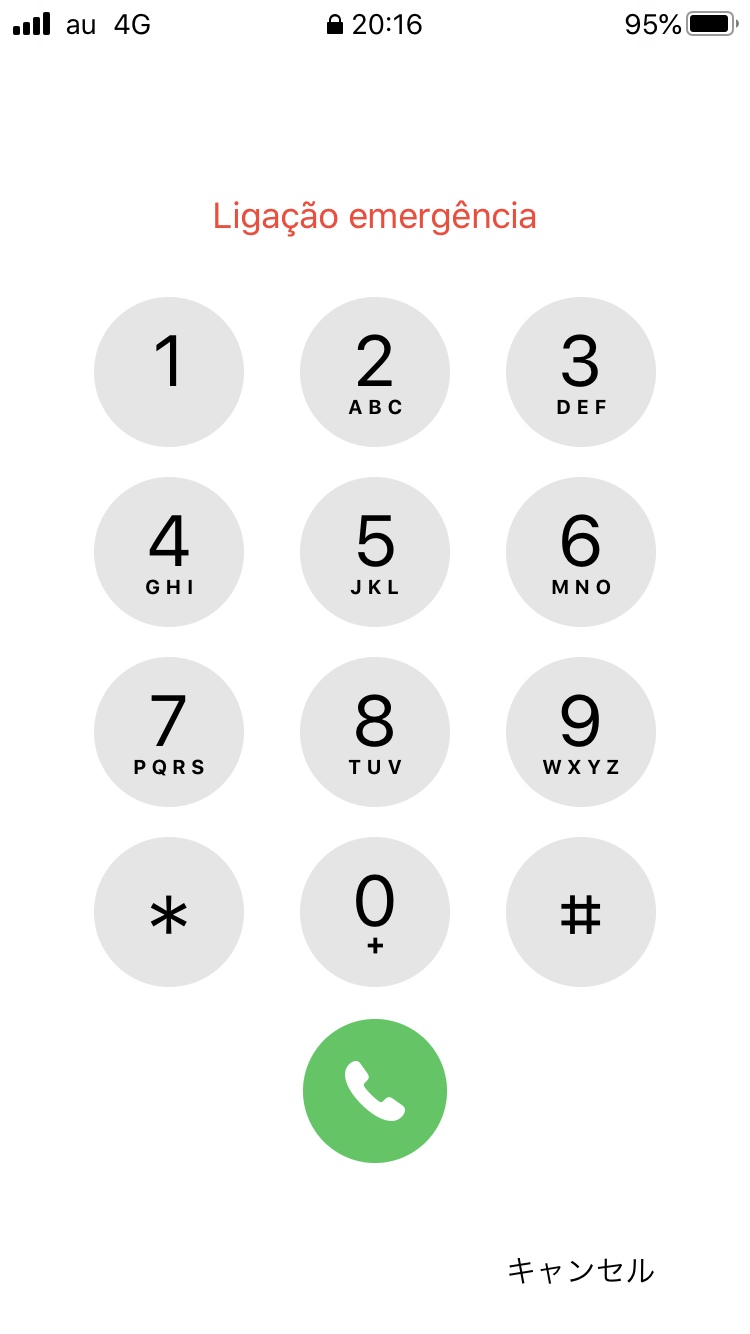Dial the 6 MNO key
Screen dimensions: 750x1334
tap(581, 552)
